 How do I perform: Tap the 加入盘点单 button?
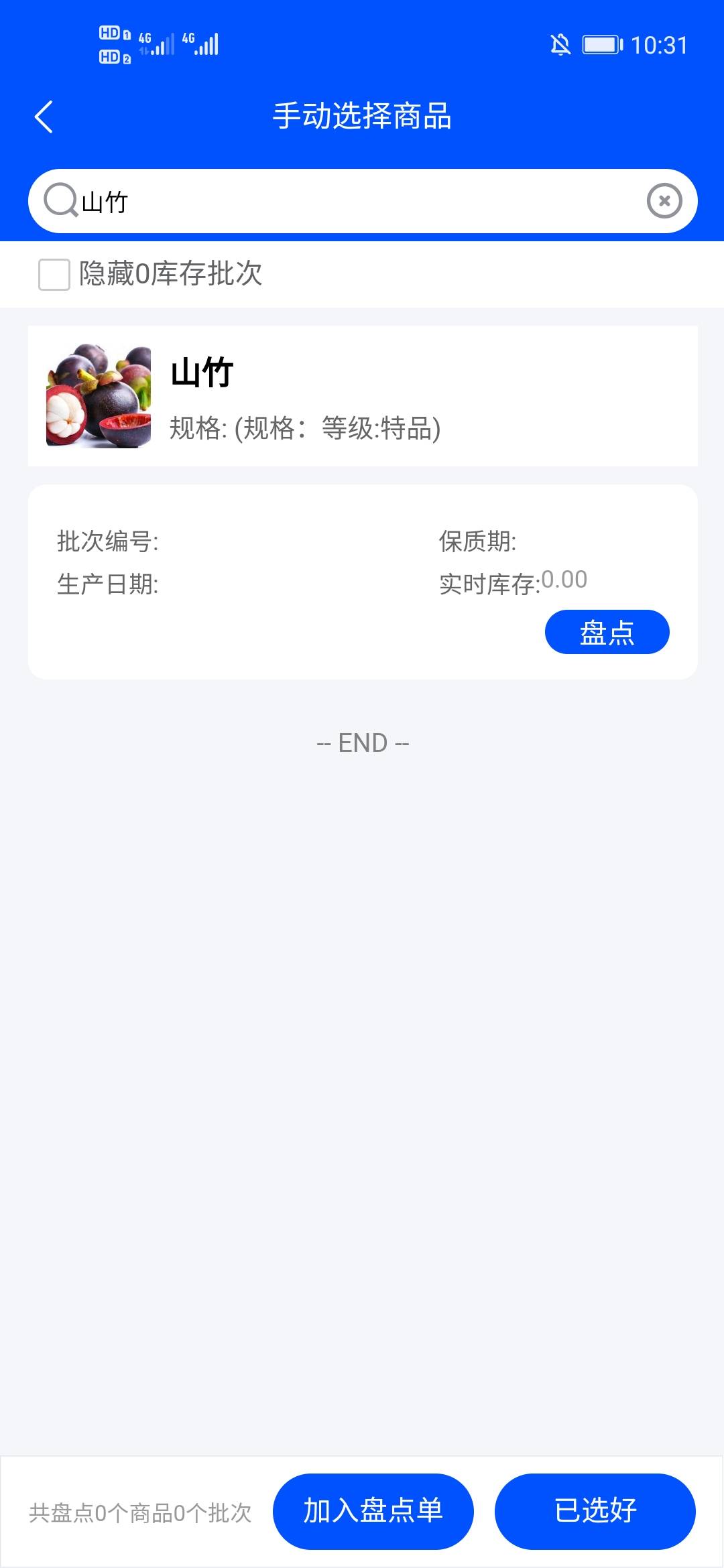(373, 1511)
